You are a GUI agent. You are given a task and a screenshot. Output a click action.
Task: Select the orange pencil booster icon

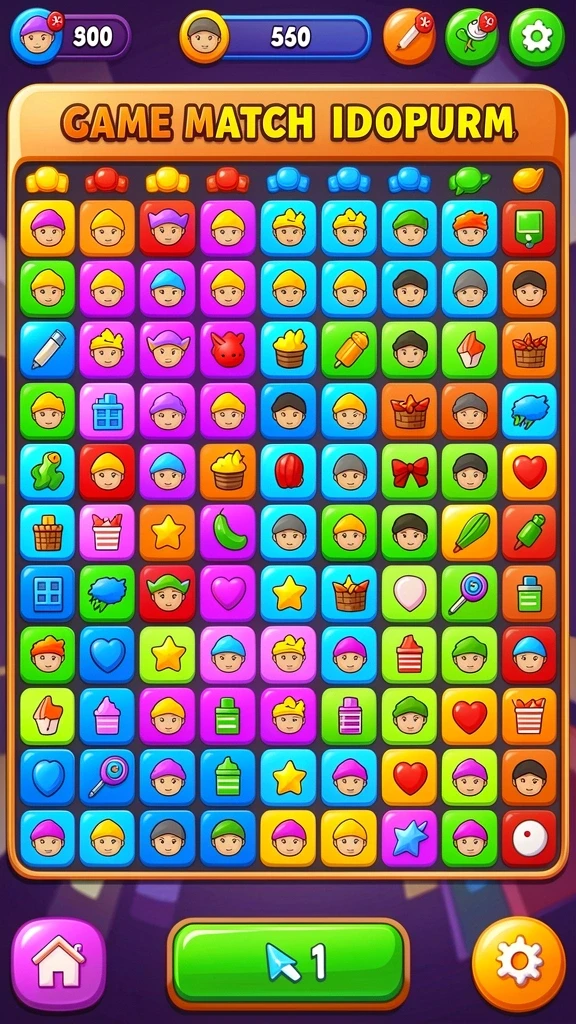[409, 37]
